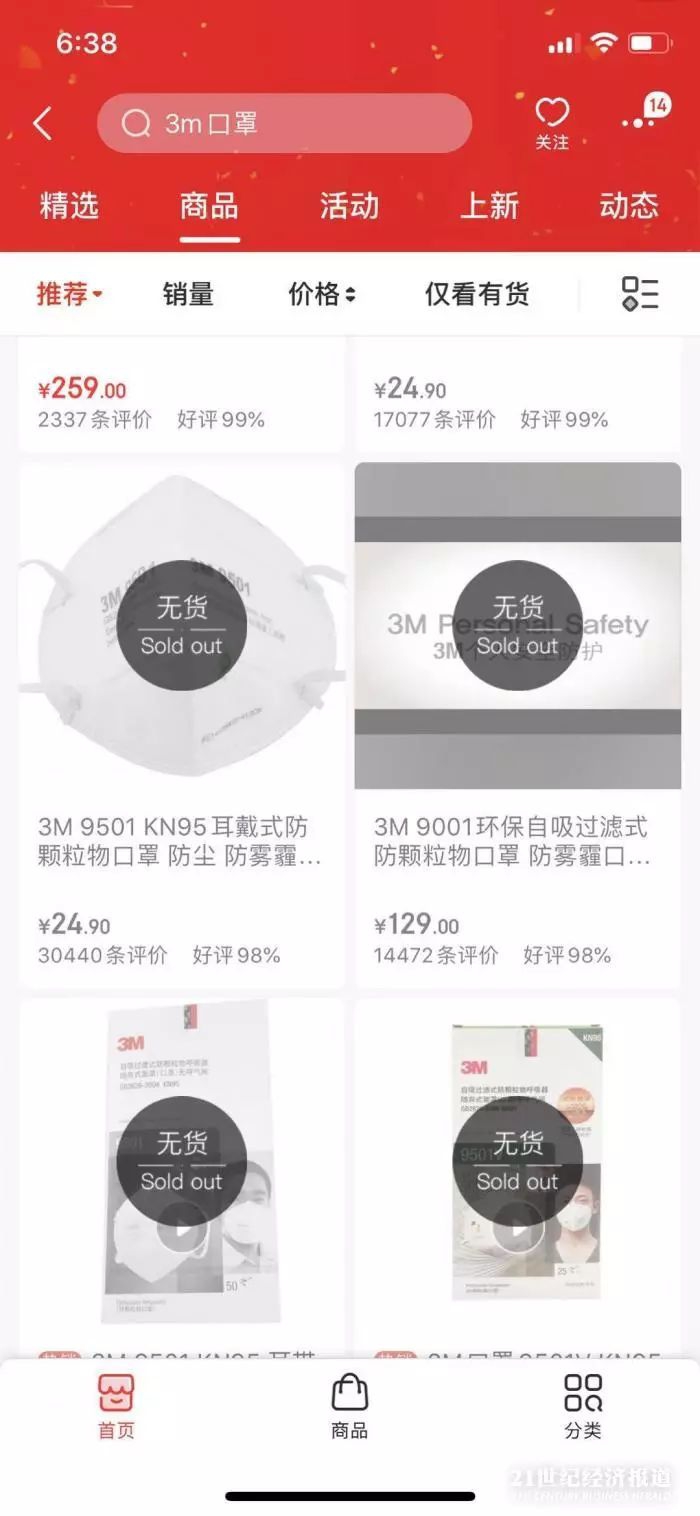Sort products by 价格
700x1516 pixels.
click(x=322, y=294)
